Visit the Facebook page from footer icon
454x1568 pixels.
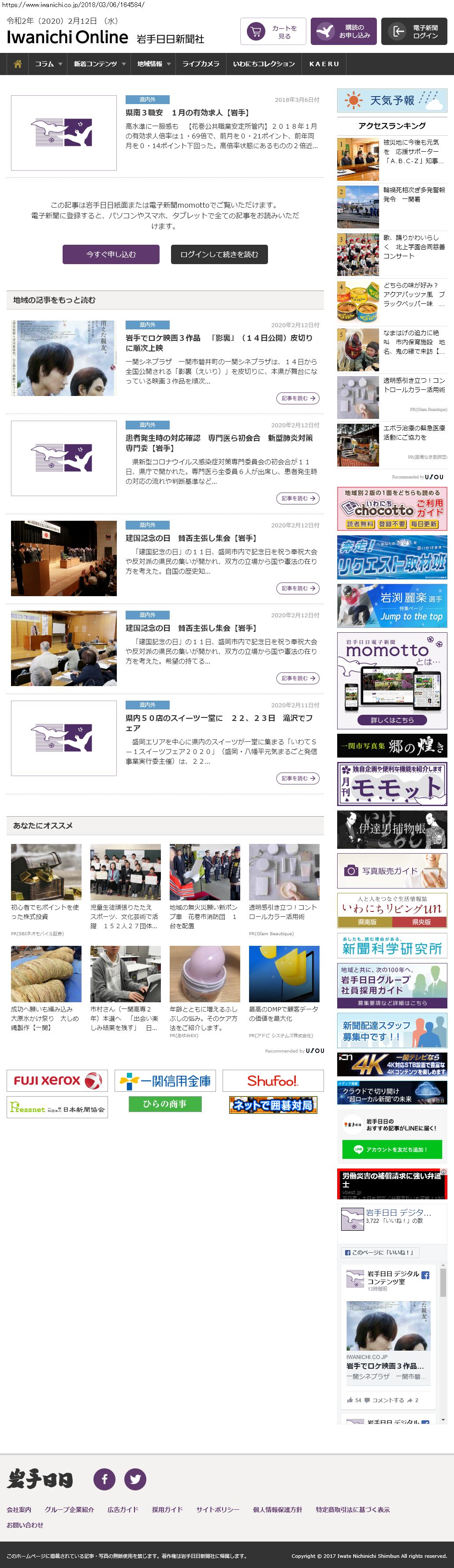104,1478
